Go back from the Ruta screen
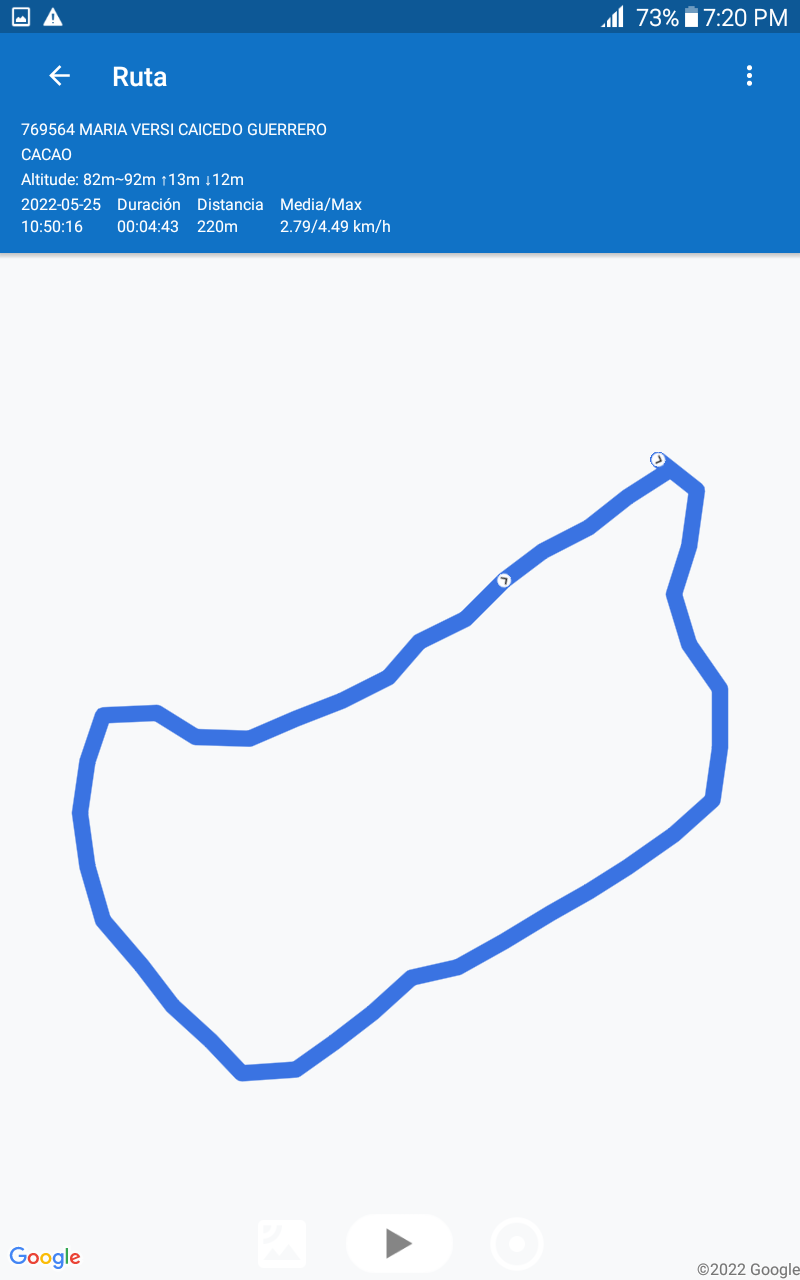 click(59, 76)
